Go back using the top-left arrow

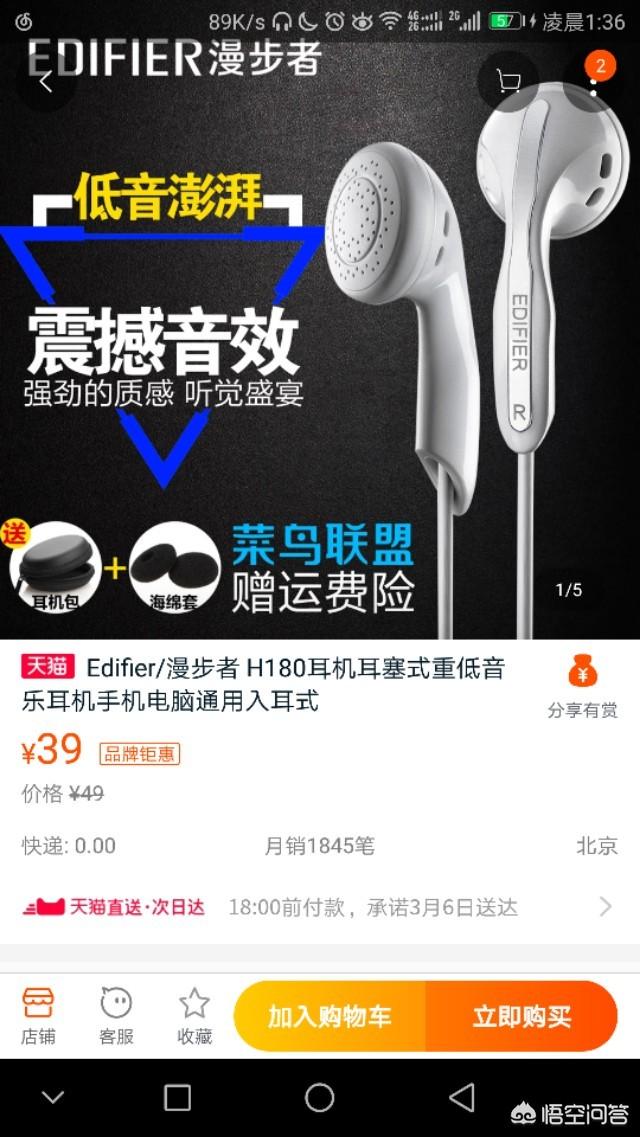(46, 81)
